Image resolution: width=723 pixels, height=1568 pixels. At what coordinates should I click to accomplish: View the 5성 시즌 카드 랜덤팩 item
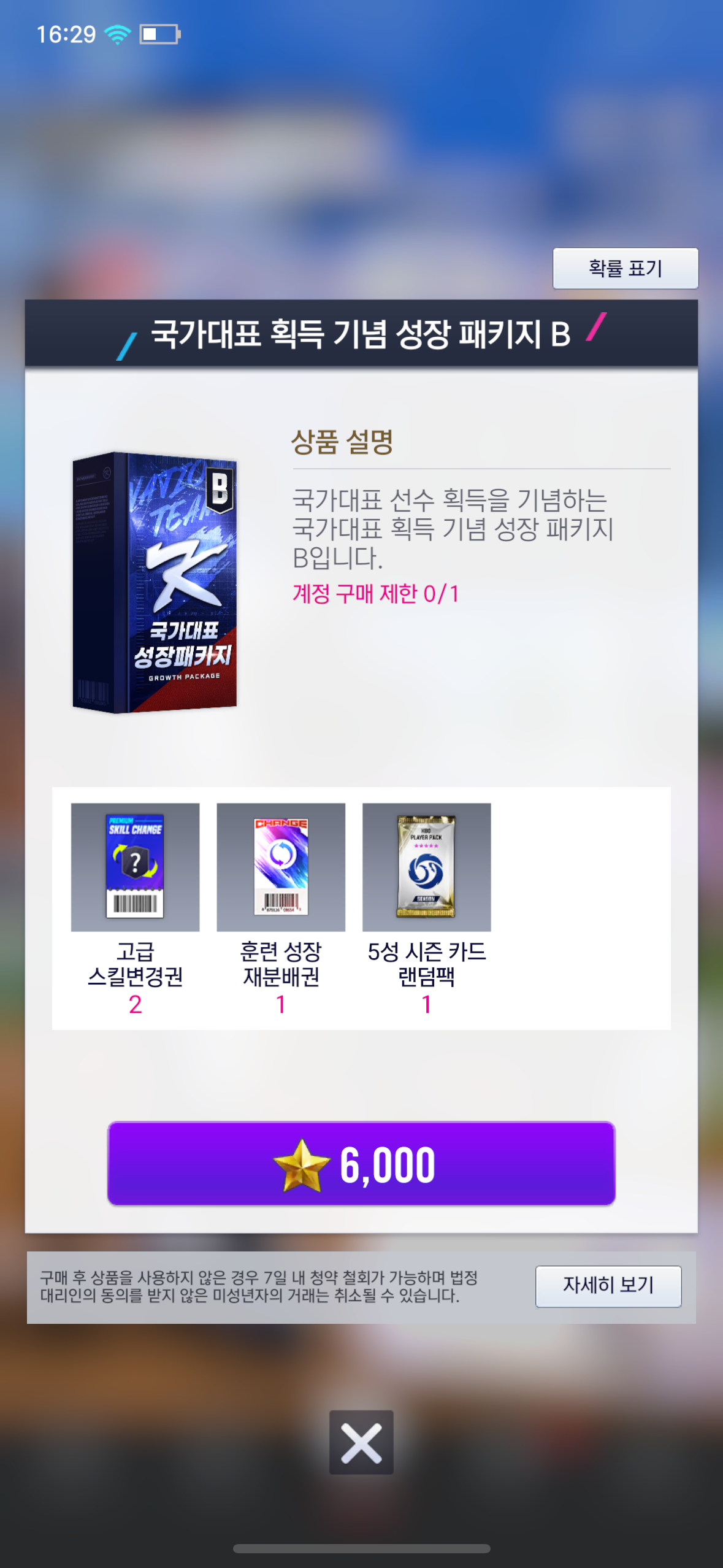[427, 867]
